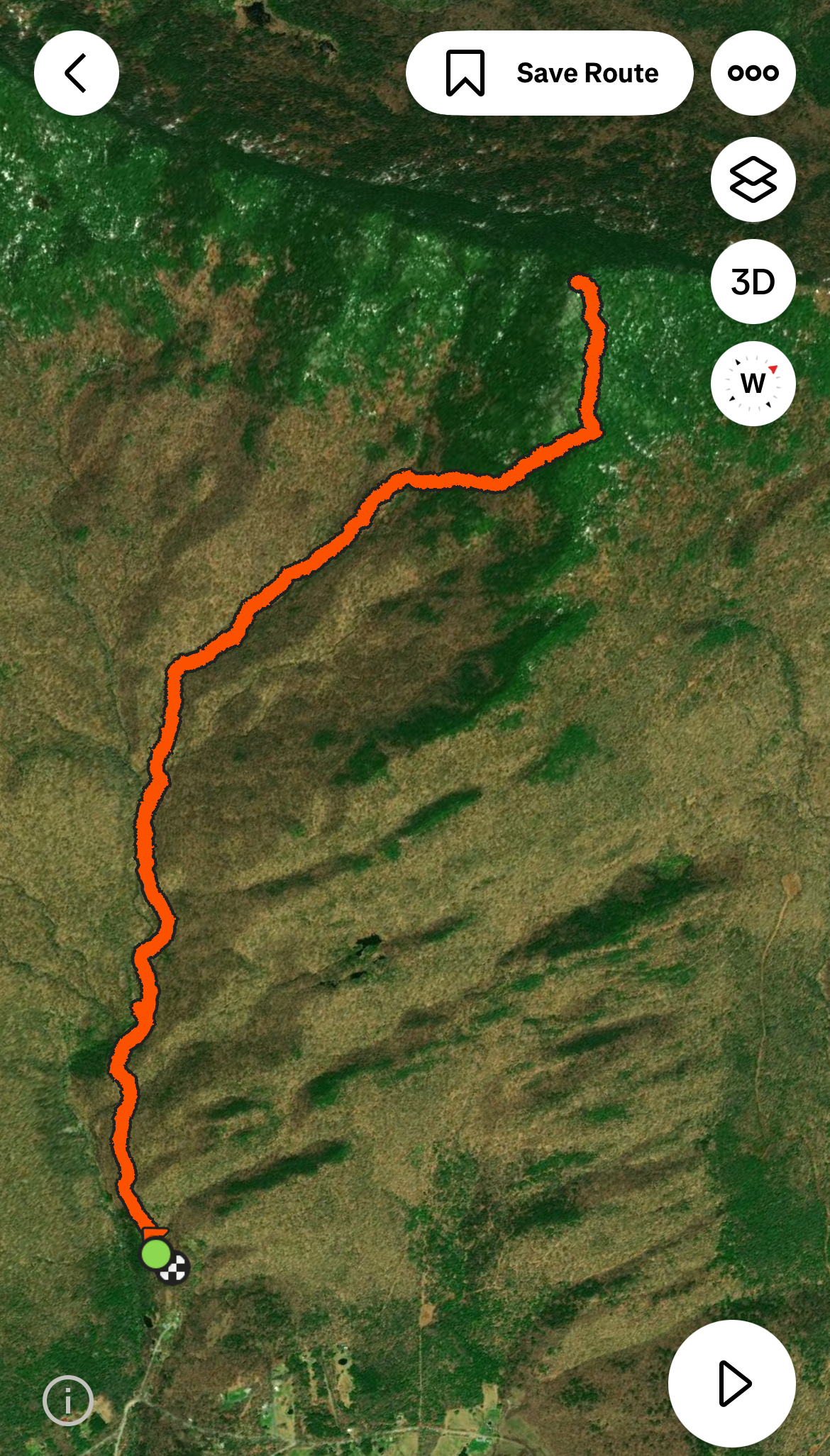Play the route animation
This screenshot has width=830, height=1456.
(x=732, y=1383)
